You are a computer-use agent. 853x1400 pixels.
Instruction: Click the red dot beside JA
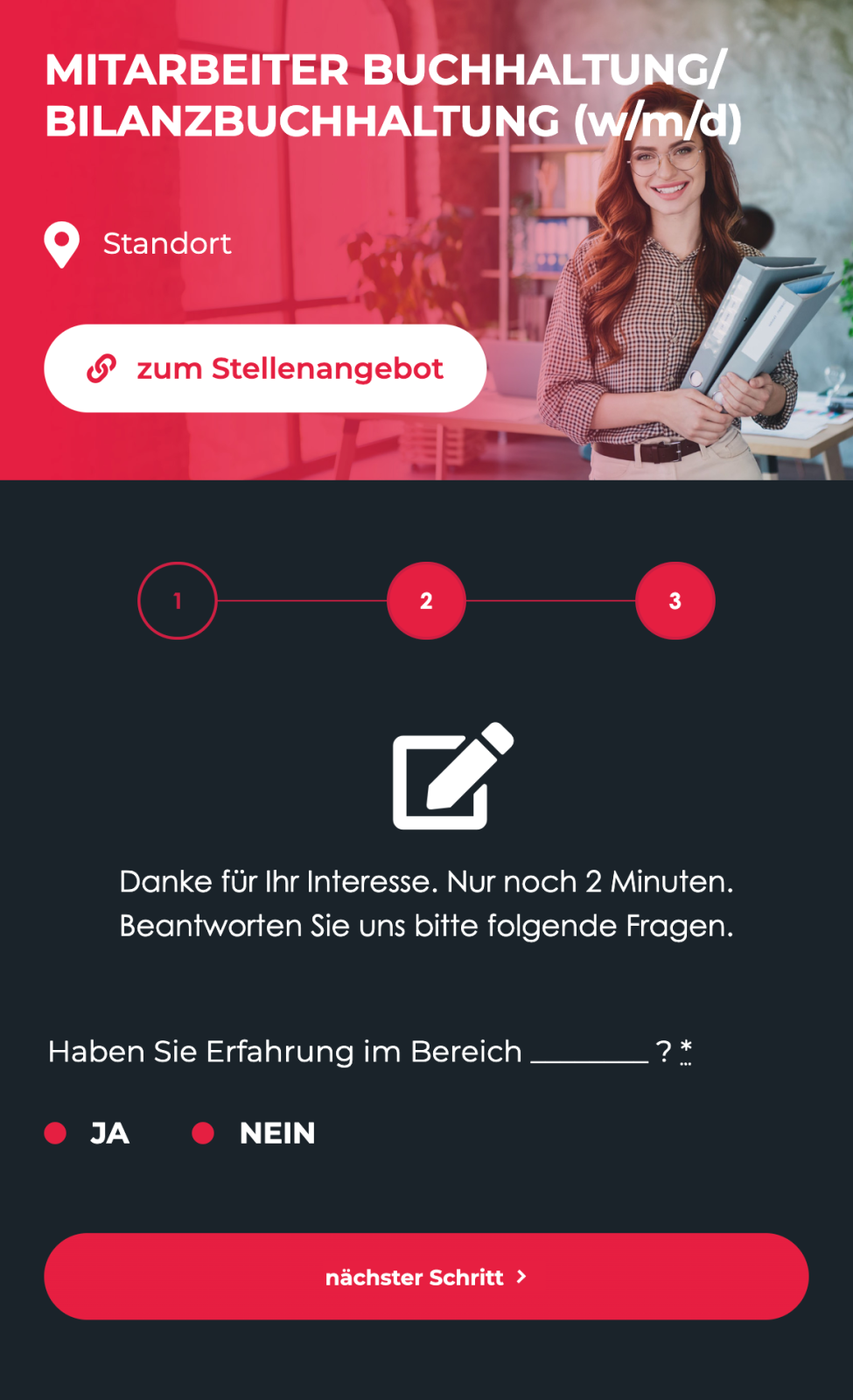[x=55, y=1132]
